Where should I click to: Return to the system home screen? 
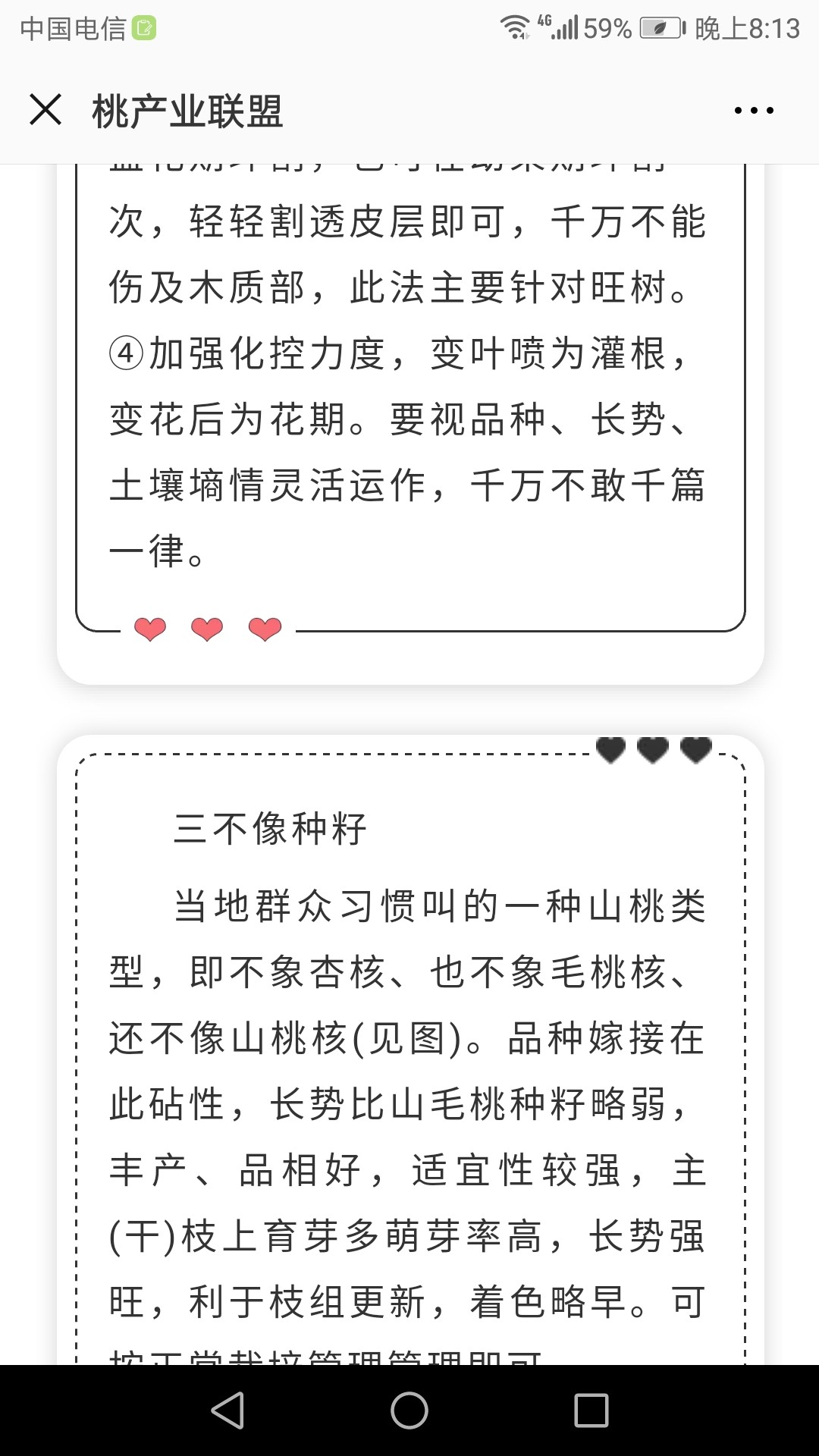coord(409,1410)
